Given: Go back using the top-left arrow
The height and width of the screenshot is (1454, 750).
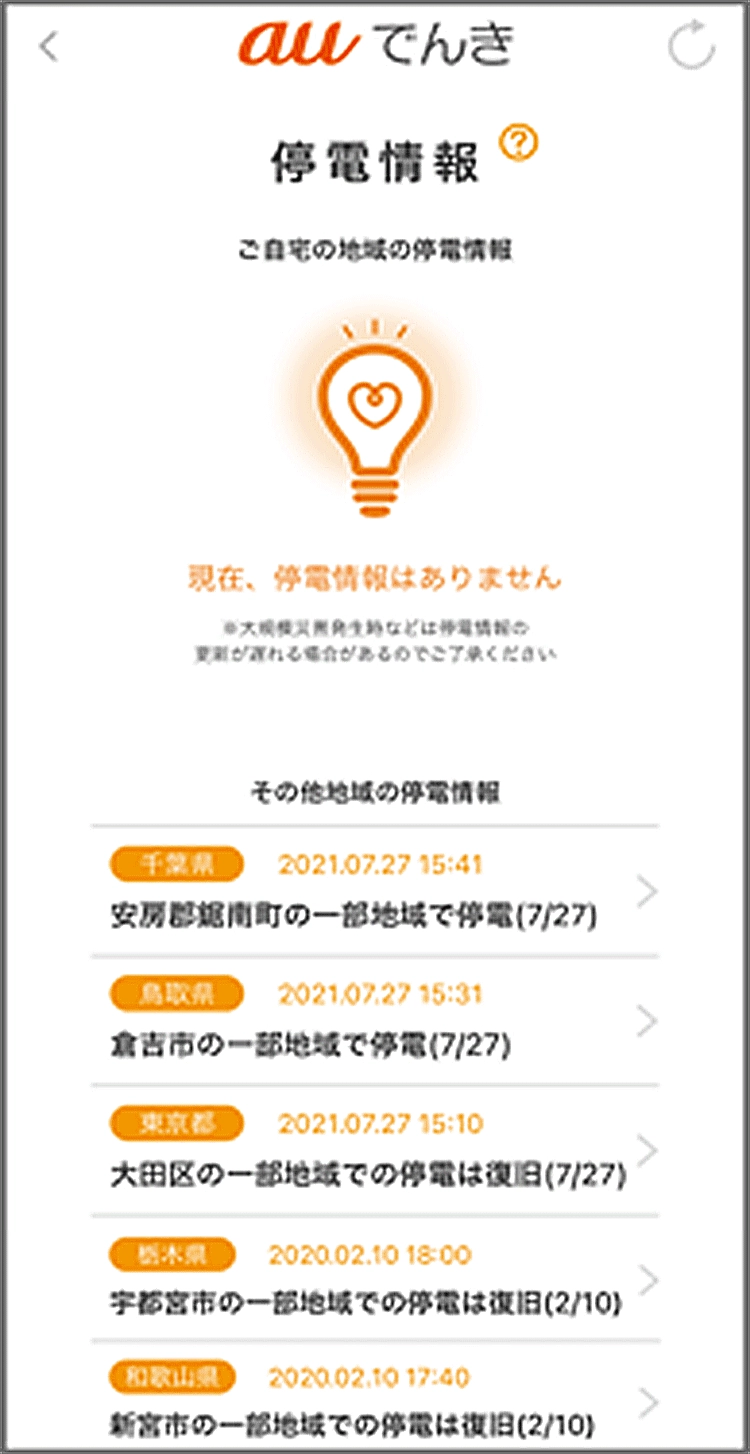Looking at the screenshot, I should pyautogui.click(x=49, y=47).
